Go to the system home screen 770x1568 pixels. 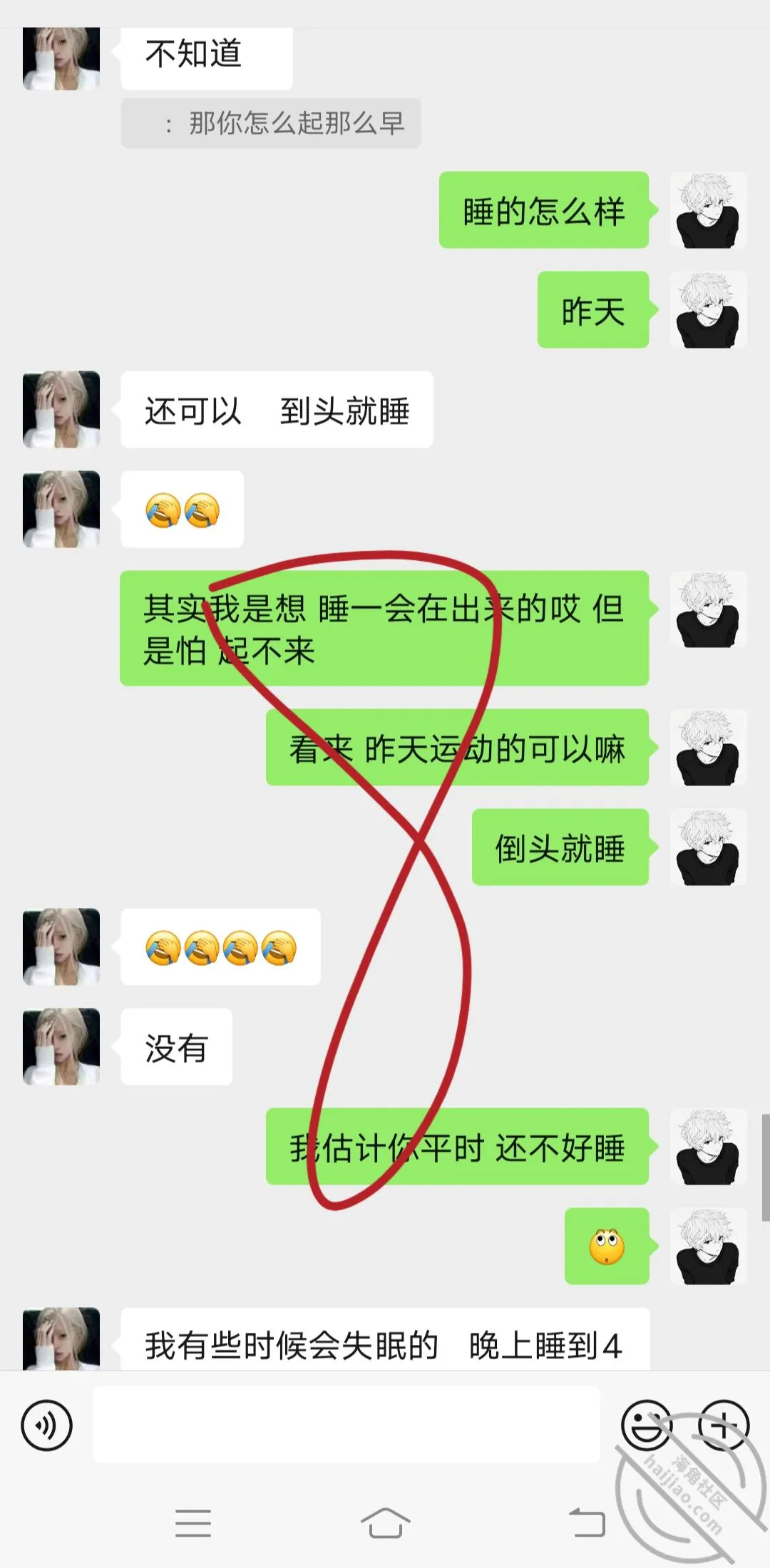(x=385, y=1523)
